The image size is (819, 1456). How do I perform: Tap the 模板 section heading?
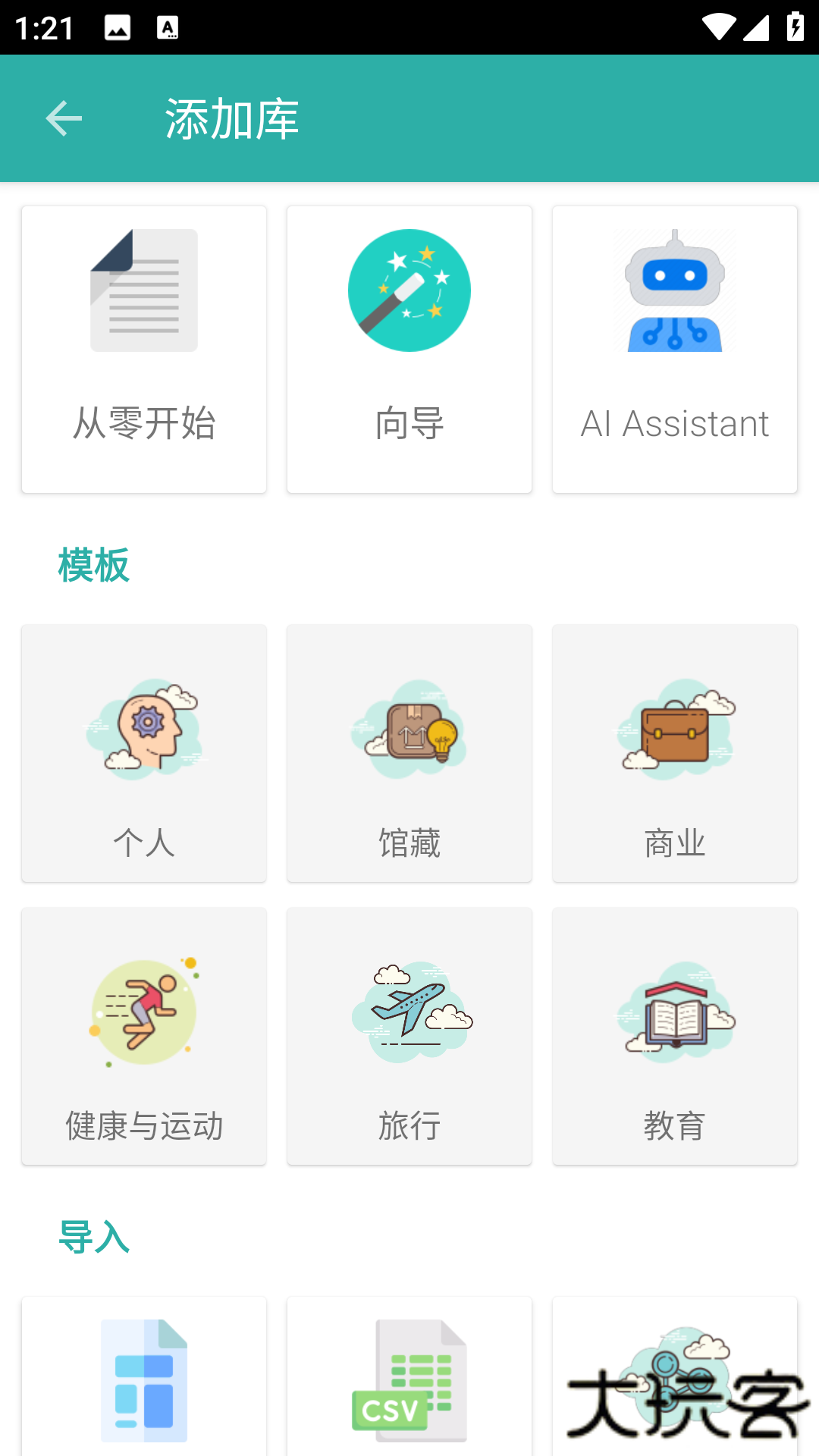point(94,563)
